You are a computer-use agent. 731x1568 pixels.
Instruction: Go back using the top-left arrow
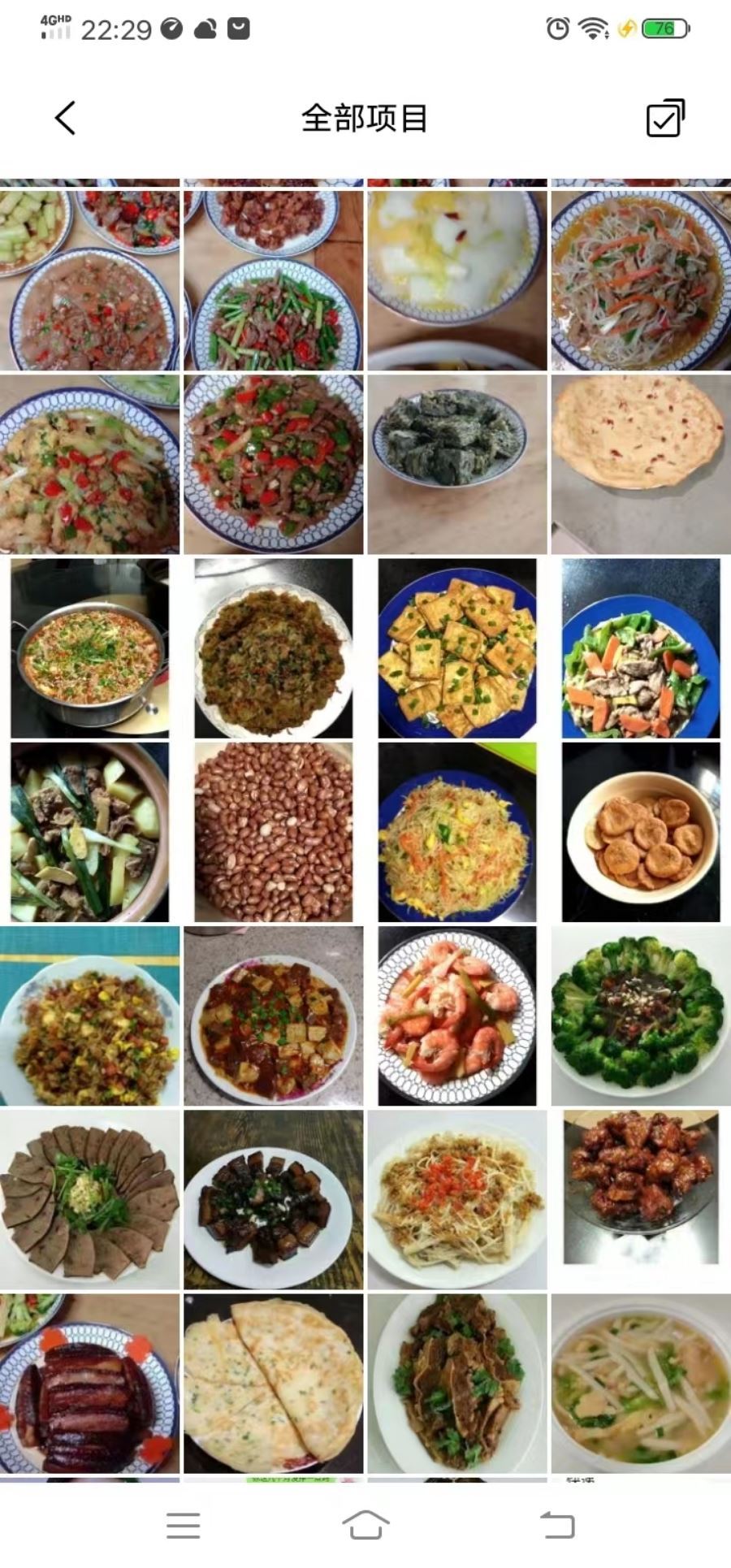click(x=65, y=119)
